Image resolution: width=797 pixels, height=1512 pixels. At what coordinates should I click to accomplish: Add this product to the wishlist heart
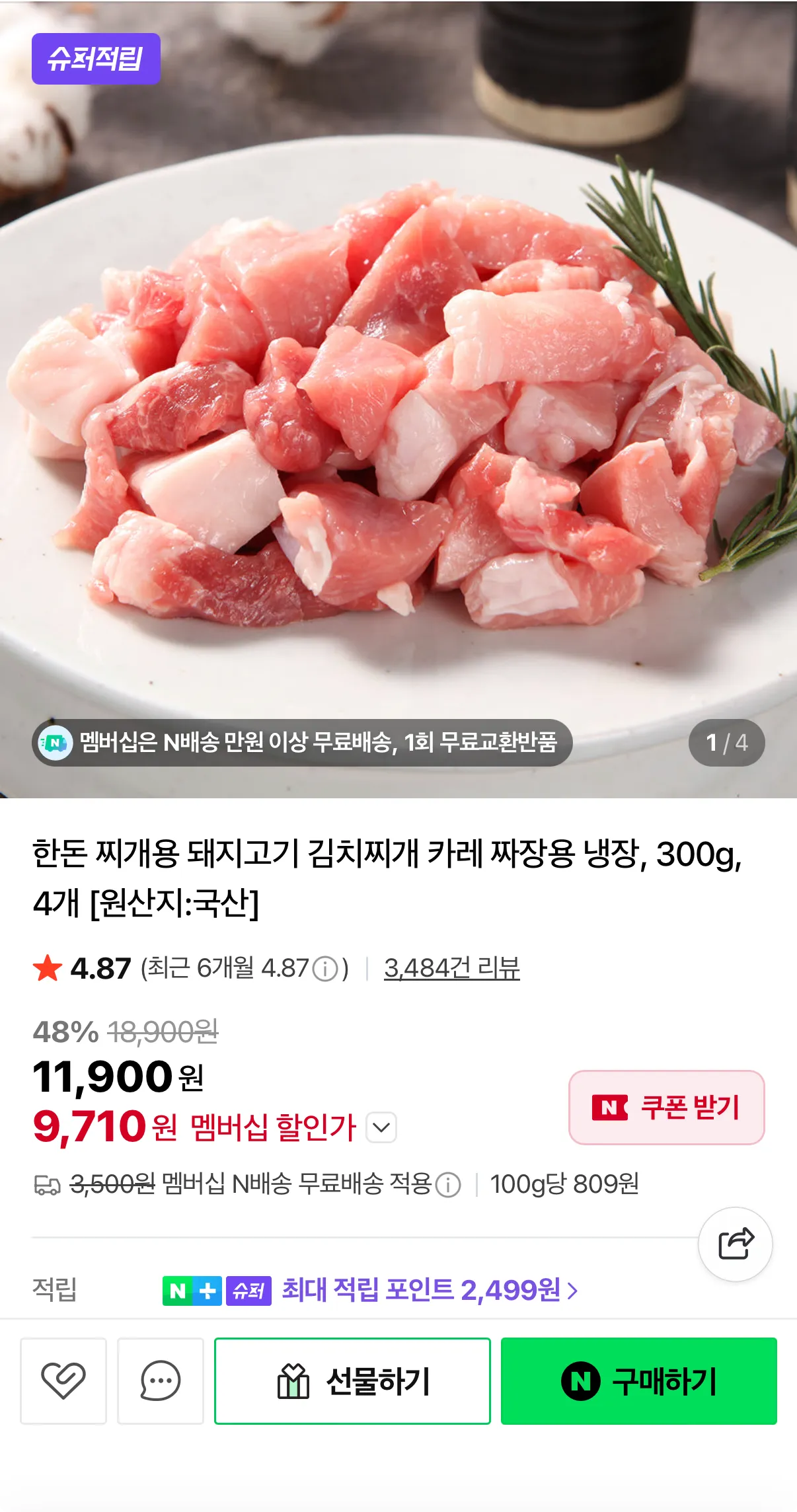[x=63, y=1380]
